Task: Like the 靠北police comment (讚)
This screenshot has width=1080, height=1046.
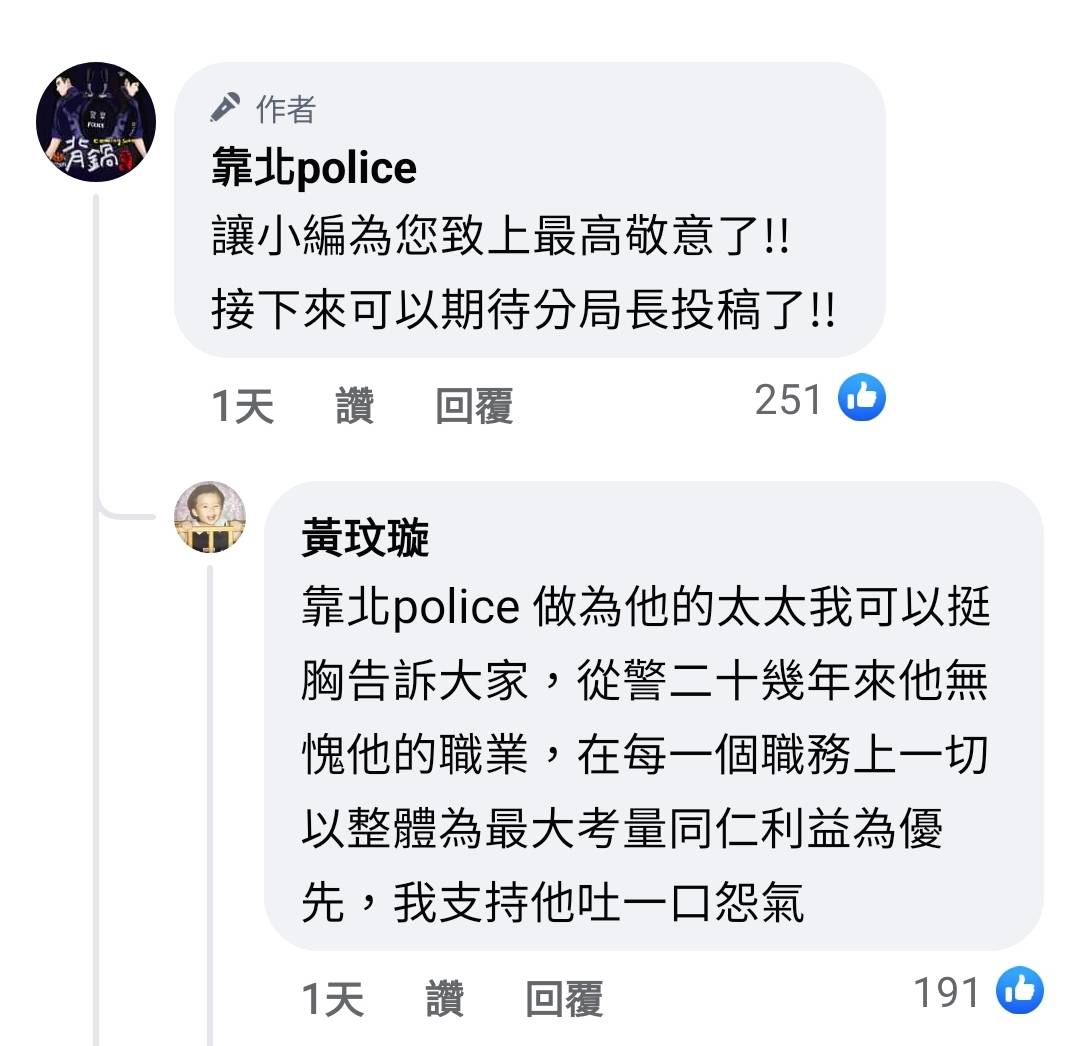Action: [354, 407]
